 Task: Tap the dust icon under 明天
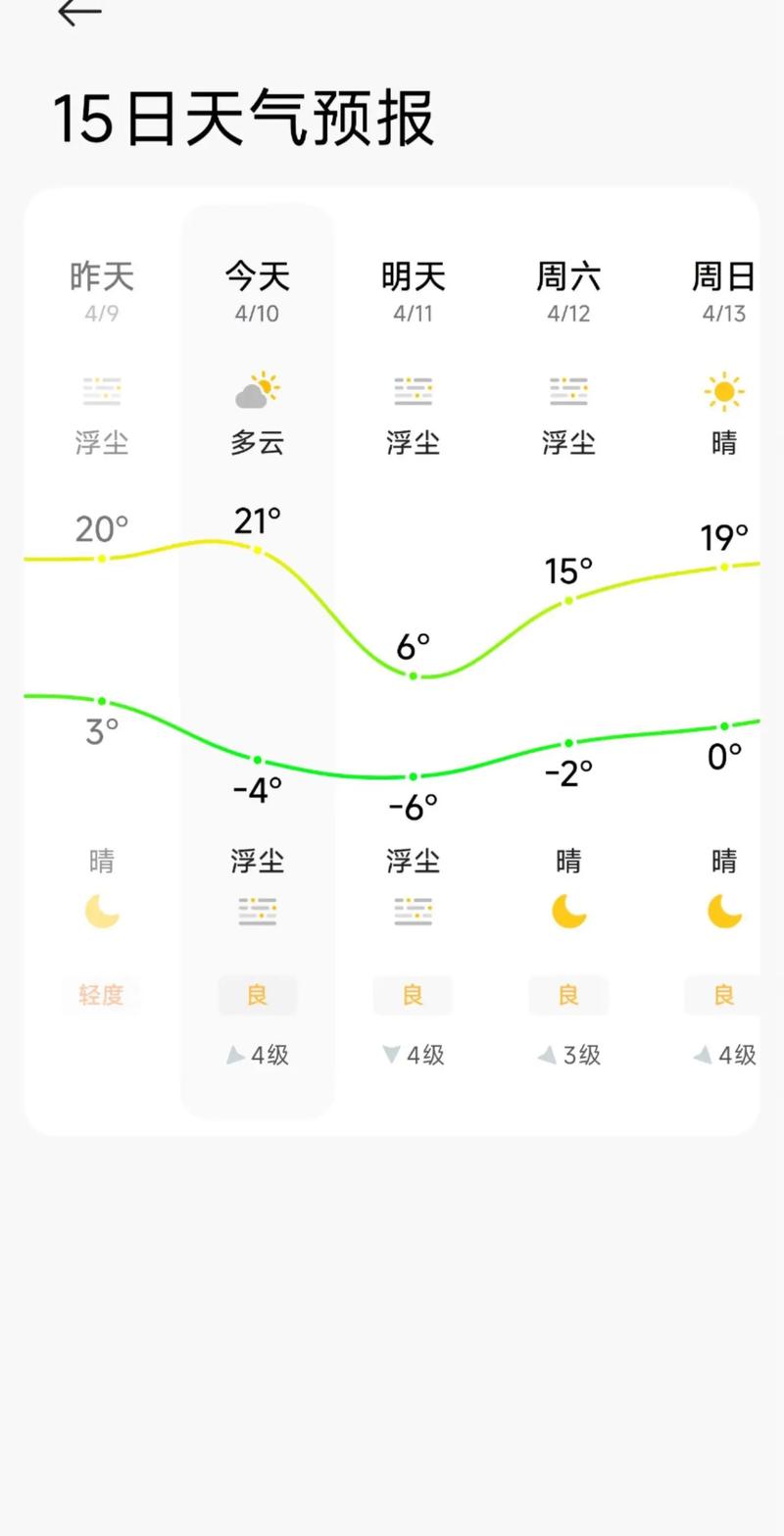coord(413,389)
